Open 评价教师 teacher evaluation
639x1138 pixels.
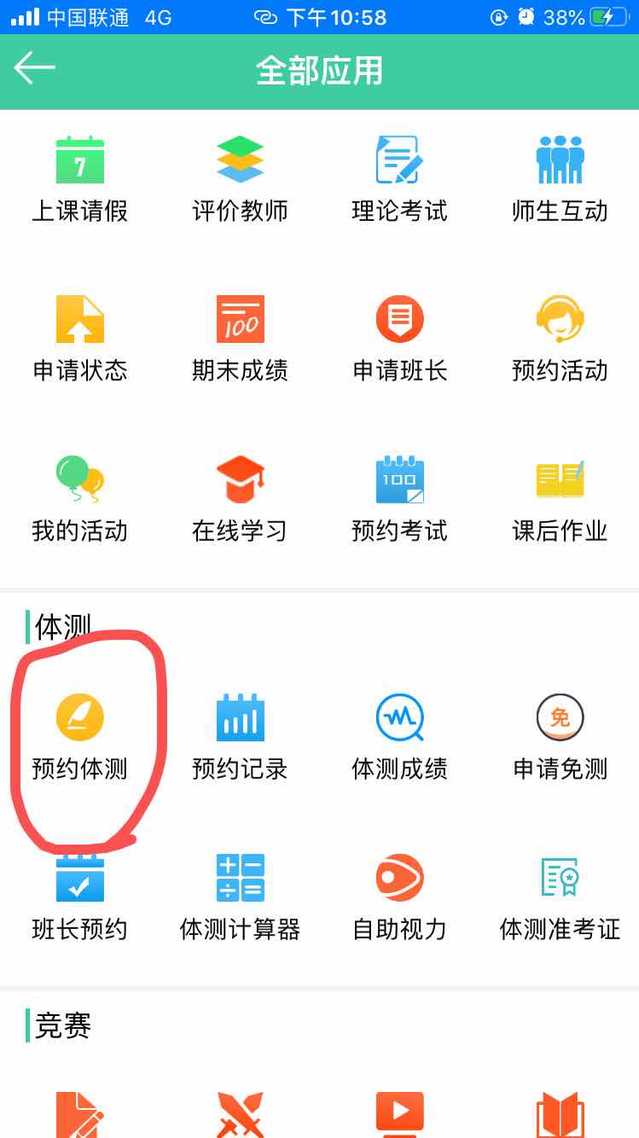[240, 180]
